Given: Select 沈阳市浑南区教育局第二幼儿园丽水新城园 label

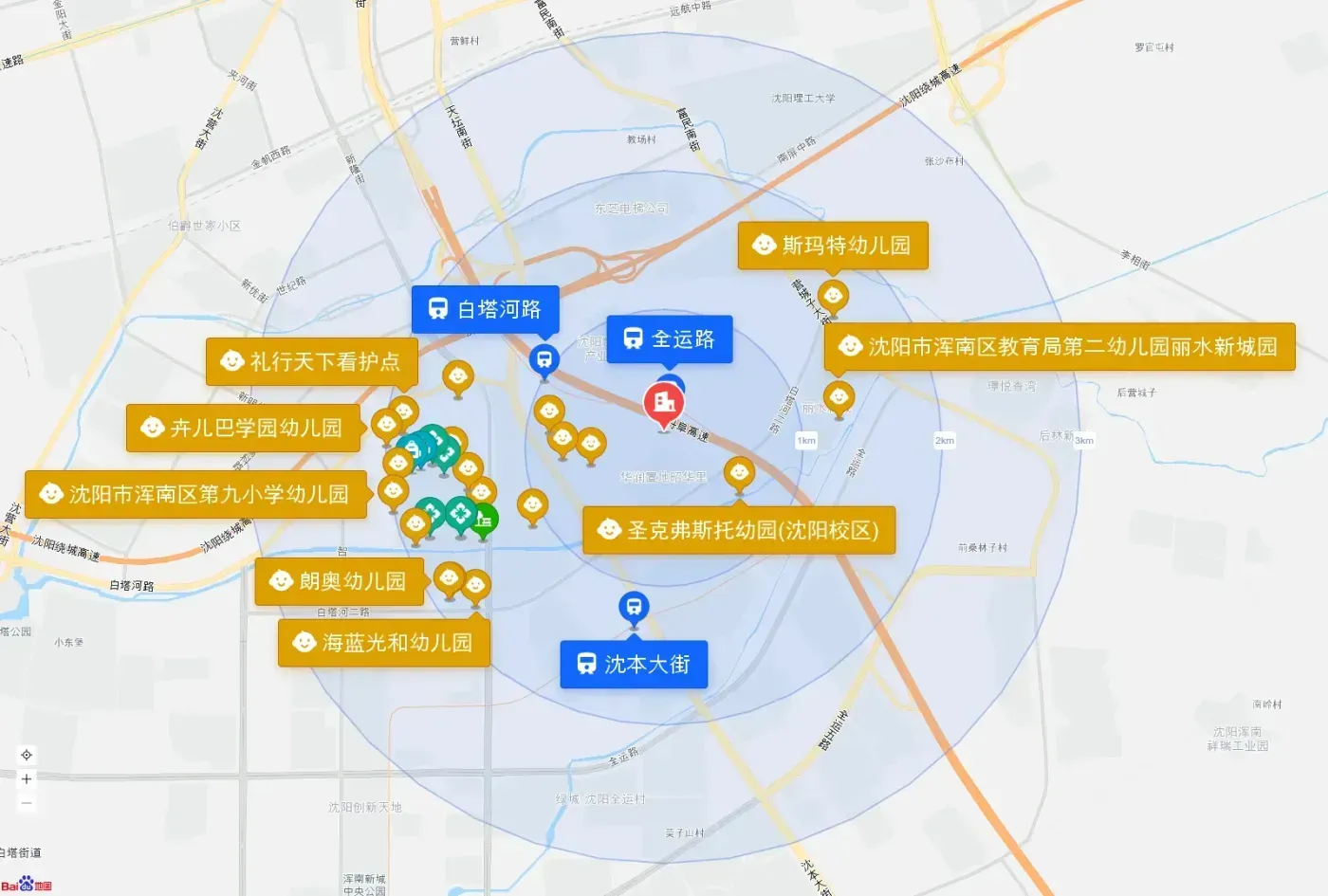Looking at the screenshot, I should click(x=1060, y=347).
